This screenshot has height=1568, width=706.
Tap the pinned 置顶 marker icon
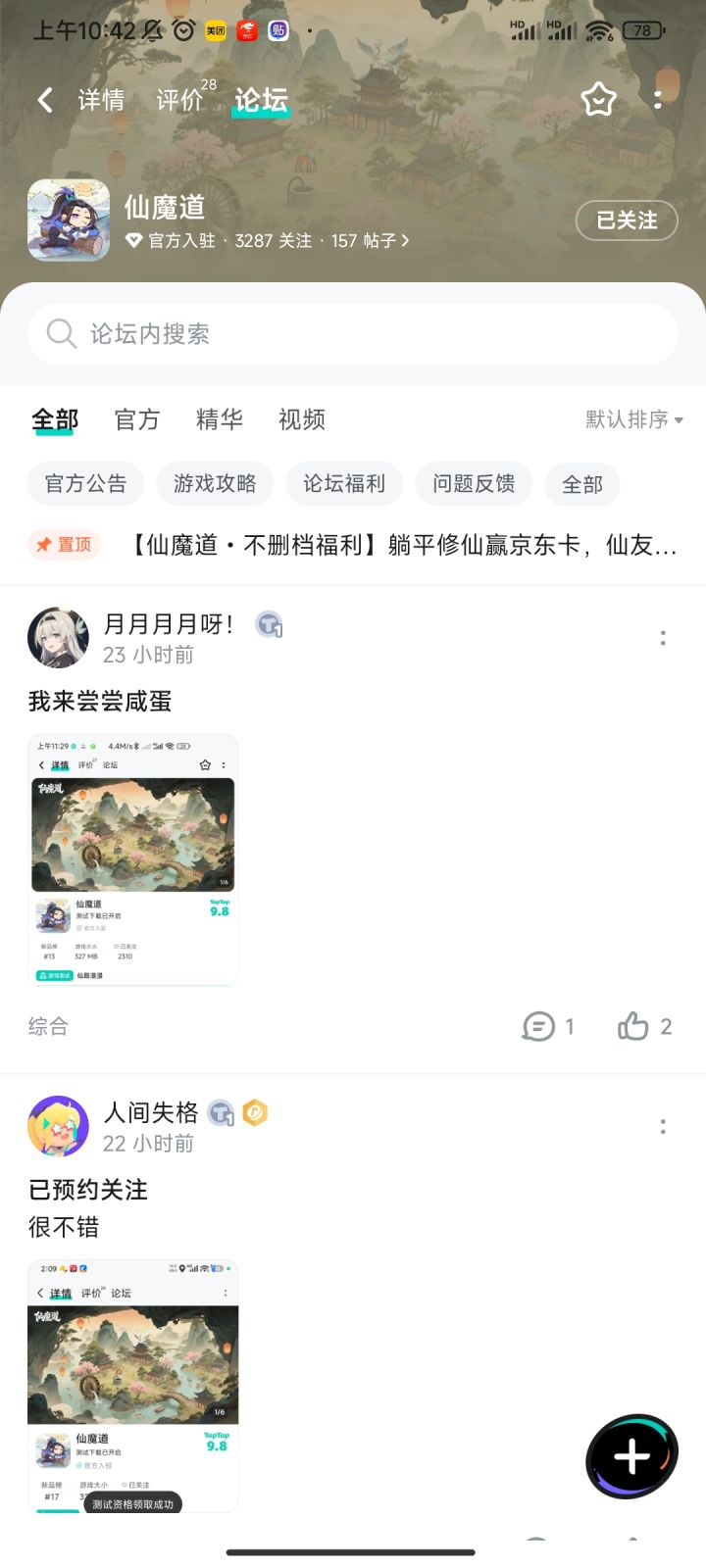63,545
